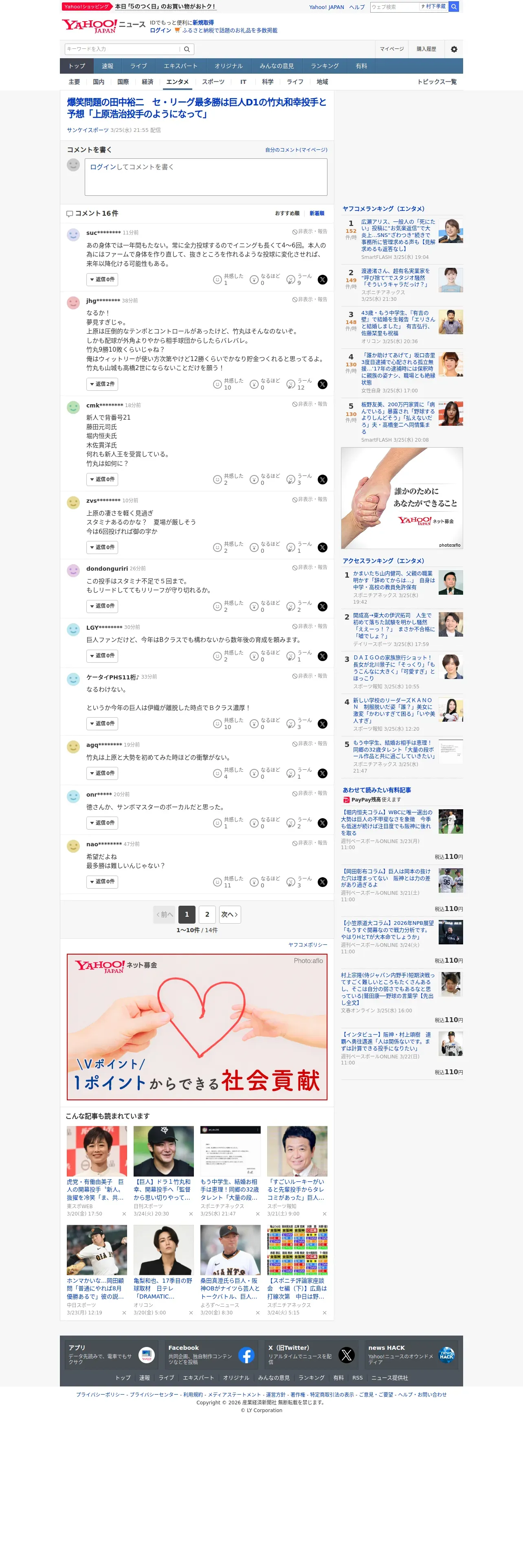Open the Facebook link in footer

click(211, 1355)
